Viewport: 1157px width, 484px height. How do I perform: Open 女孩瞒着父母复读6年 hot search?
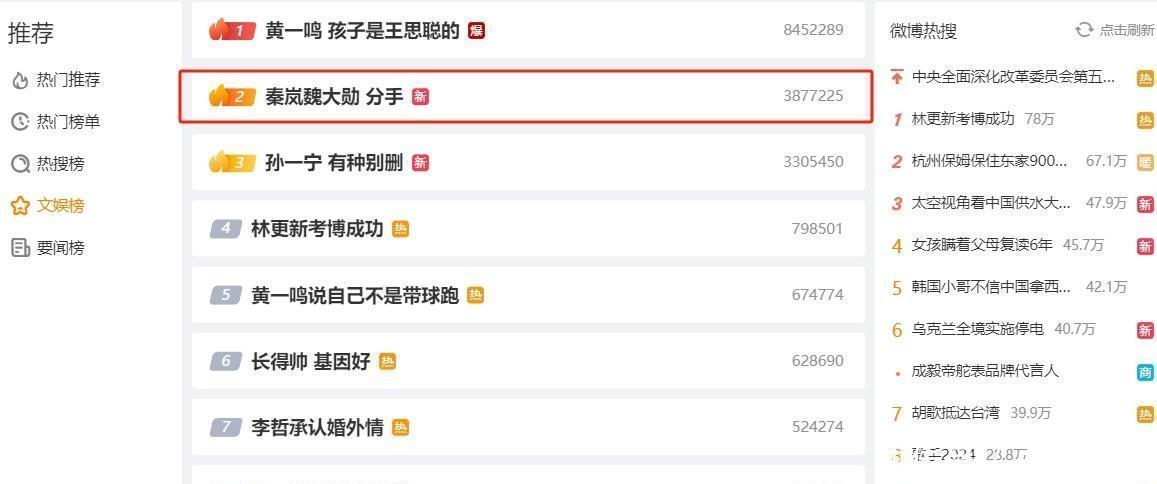pos(981,245)
